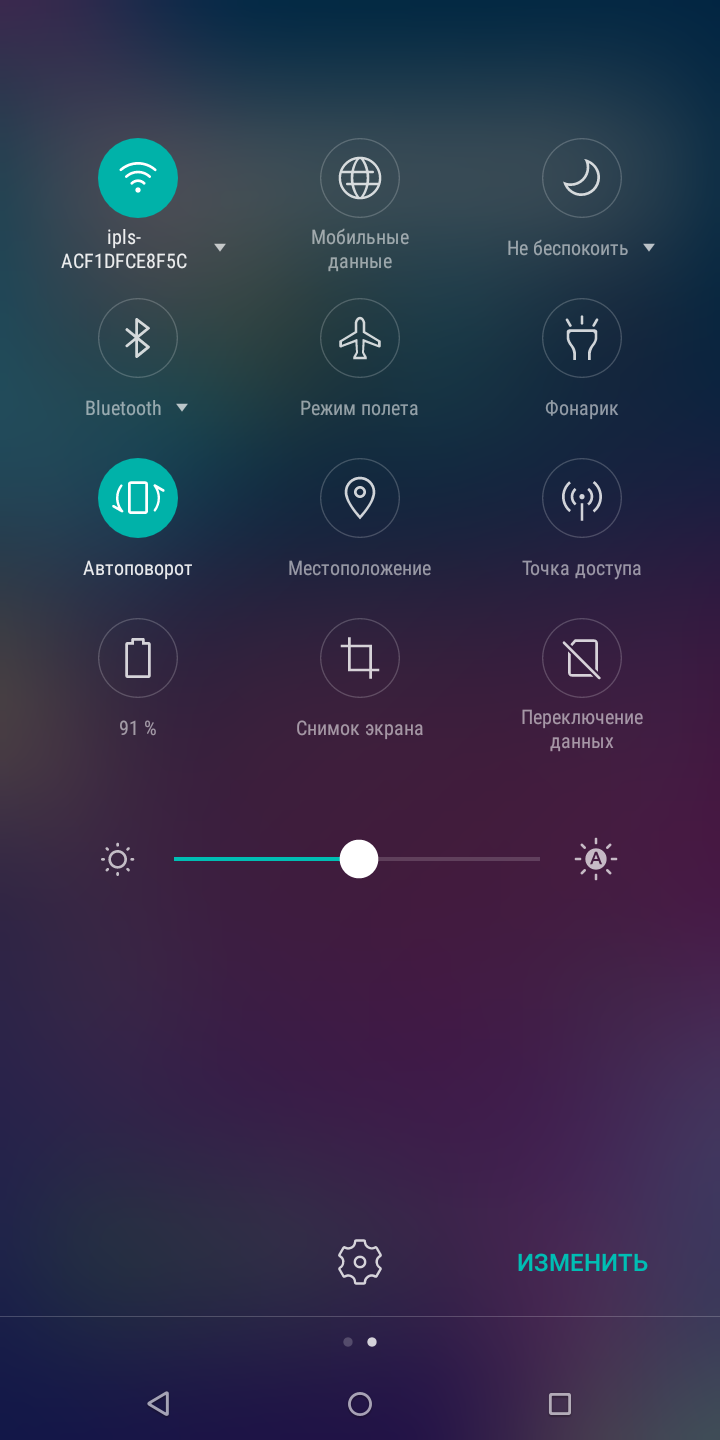The image size is (720, 1440).
Task: Toggle auto brightness icon
Action: click(596, 859)
